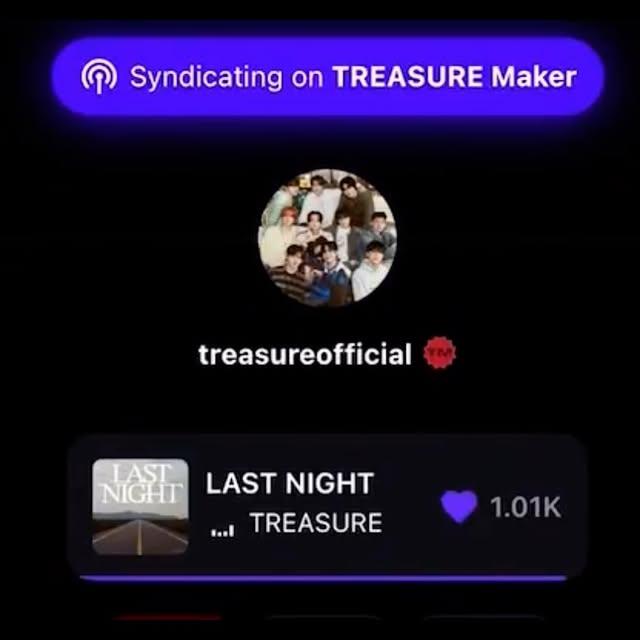Tap the Syndicating on TREASURE Maker banner
The width and height of the screenshot is (640, 640).
point(328,77)
